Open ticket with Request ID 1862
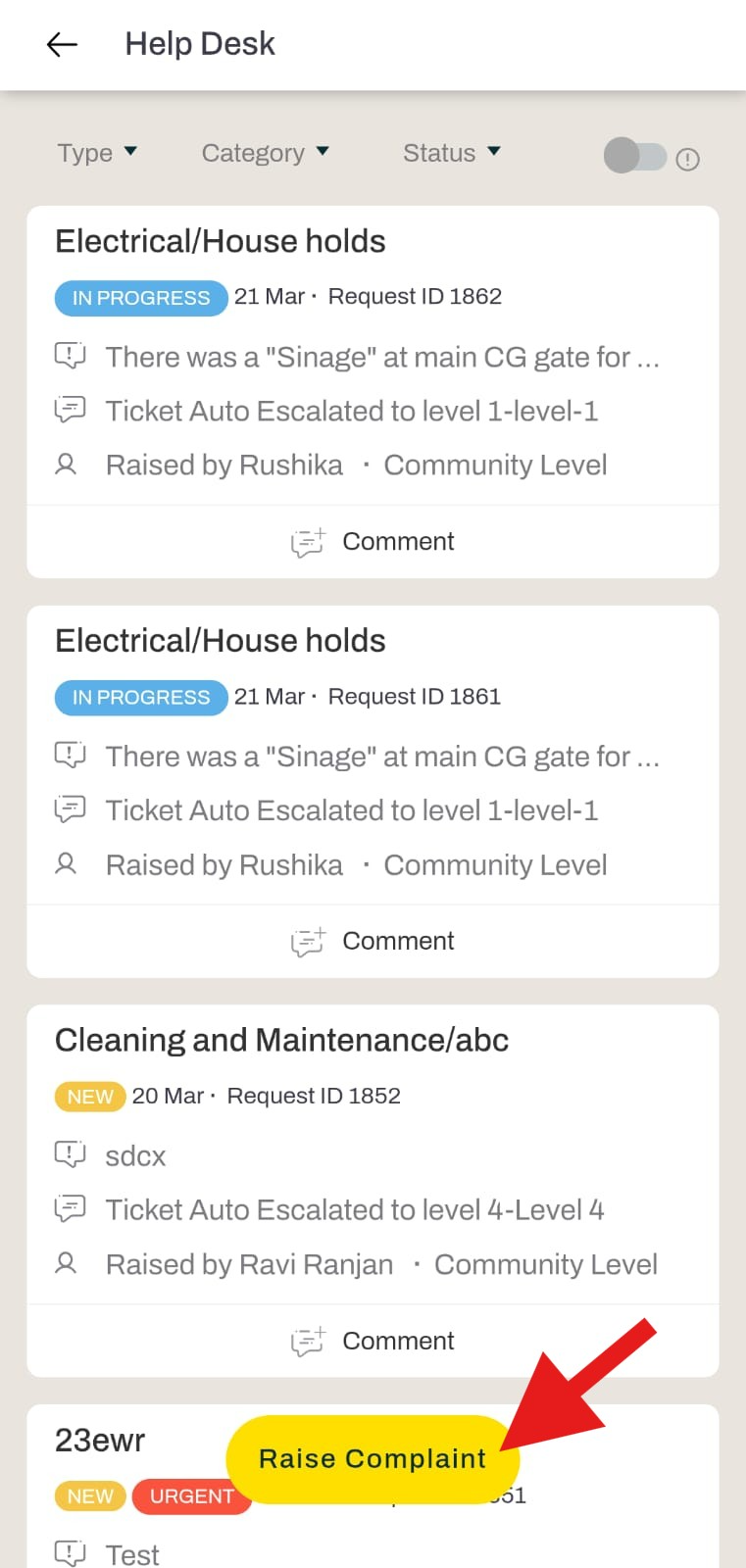 (373, 356)
